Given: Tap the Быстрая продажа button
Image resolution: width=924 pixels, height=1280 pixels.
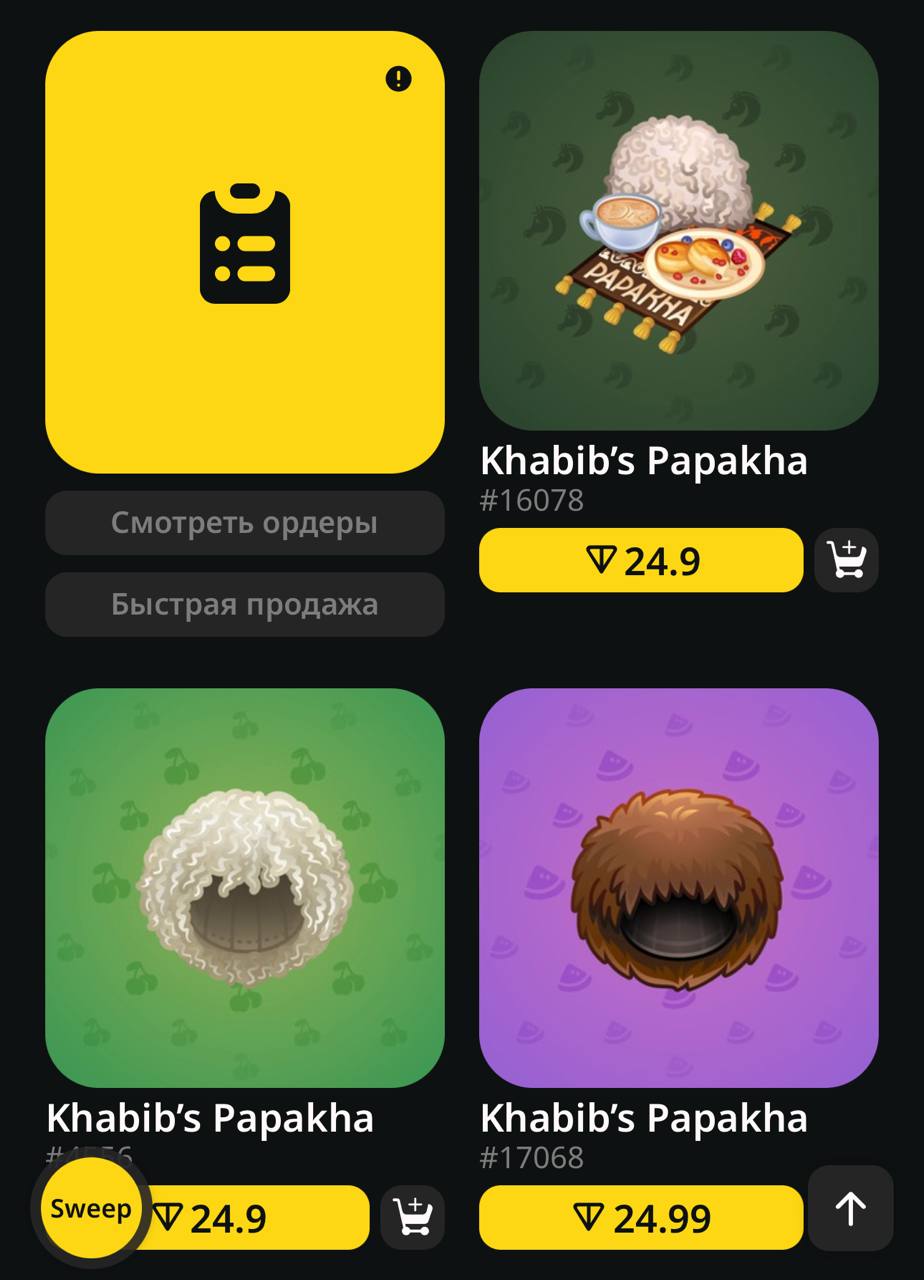Looking at the screenshot, I should [x=245, y=604].
